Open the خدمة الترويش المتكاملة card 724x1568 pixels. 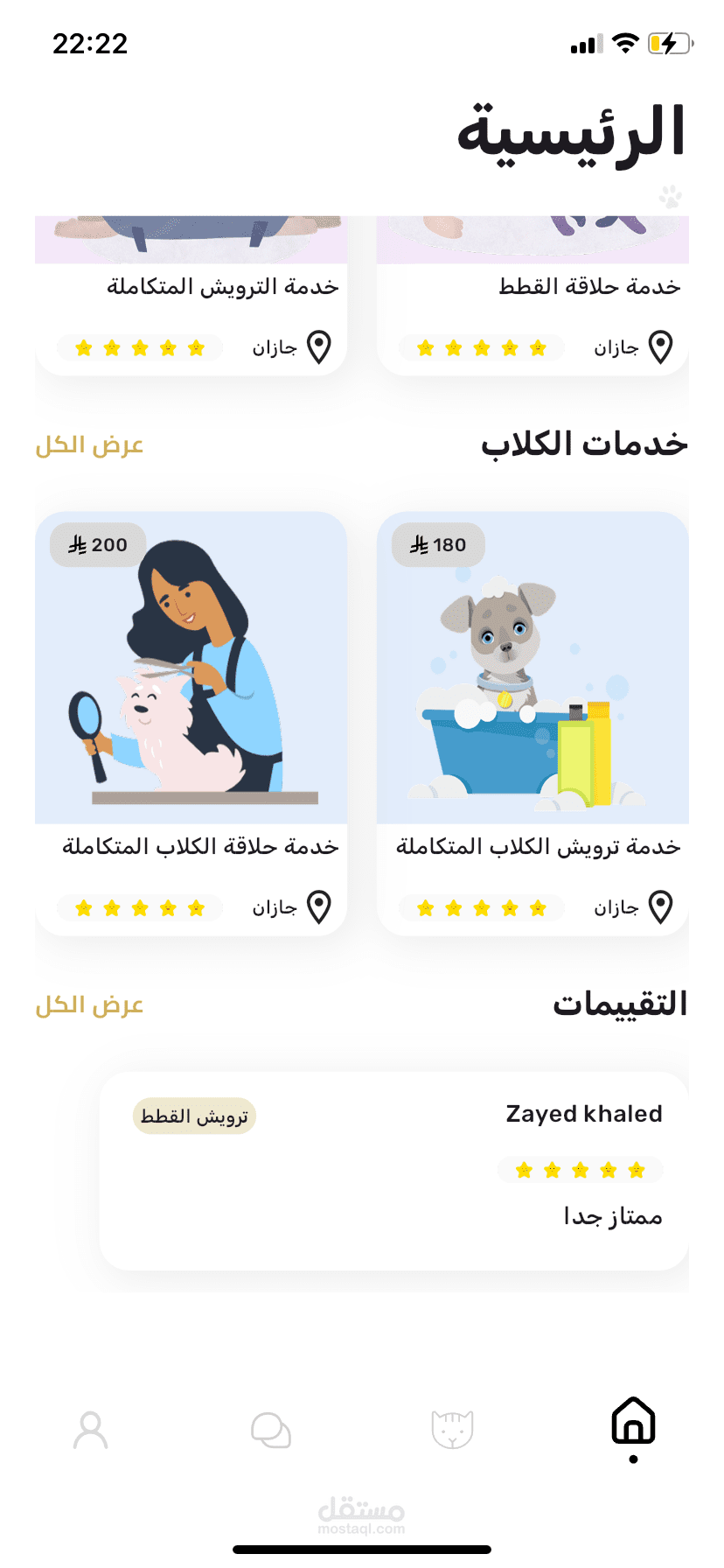point(191,296)
